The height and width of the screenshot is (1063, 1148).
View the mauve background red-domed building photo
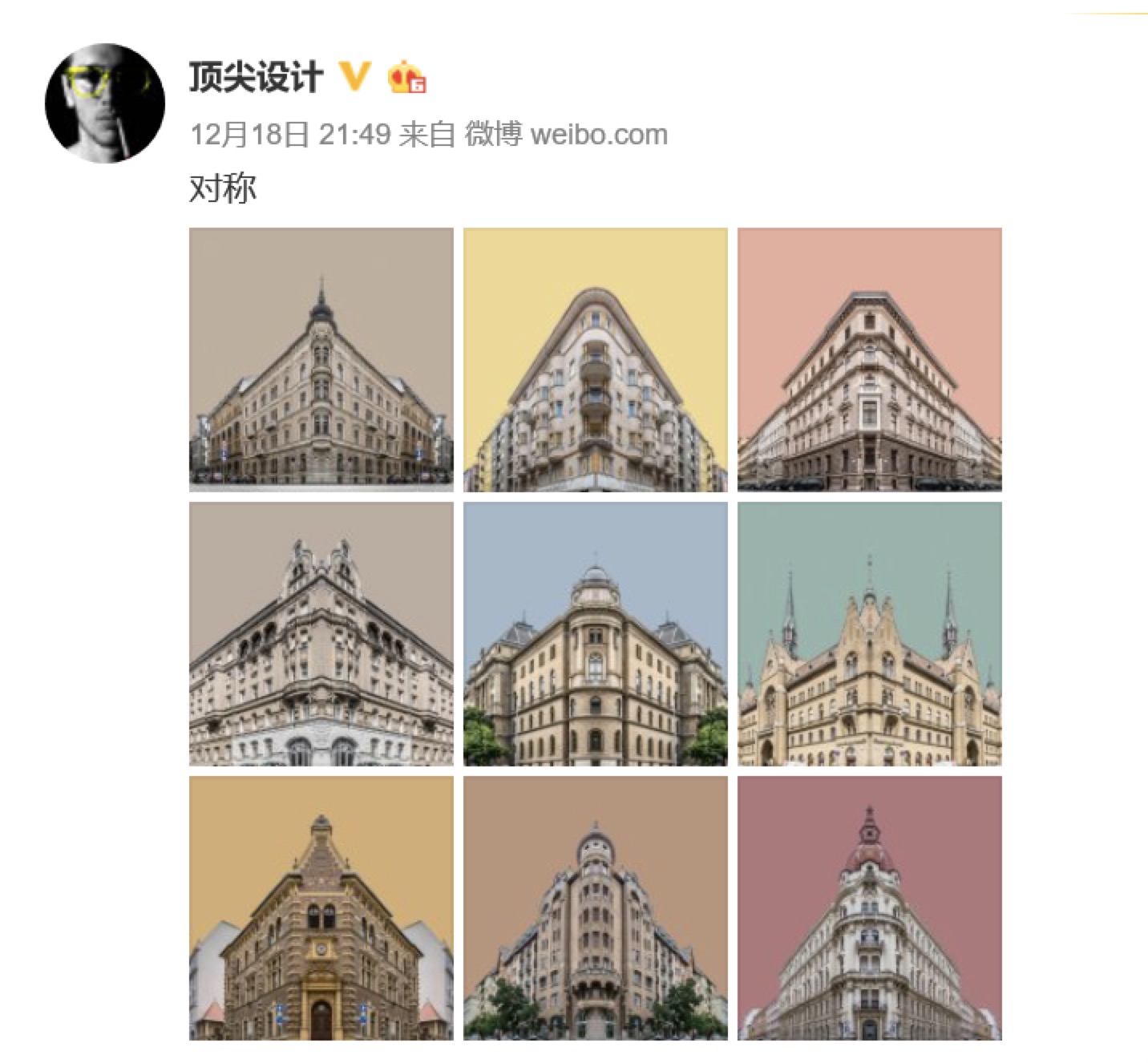tap(870, 908)
